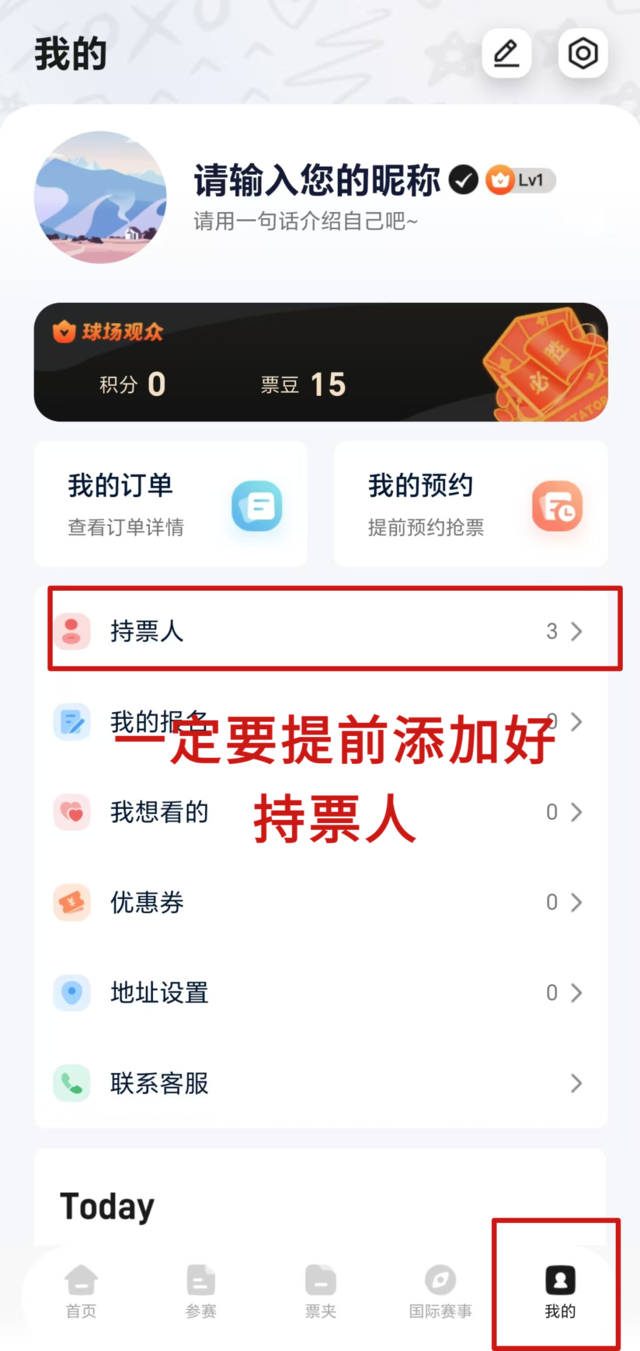Open the 我想看的 wishlist row
Viewport: 640px width, 1351px height.
(x=320, y=812)
